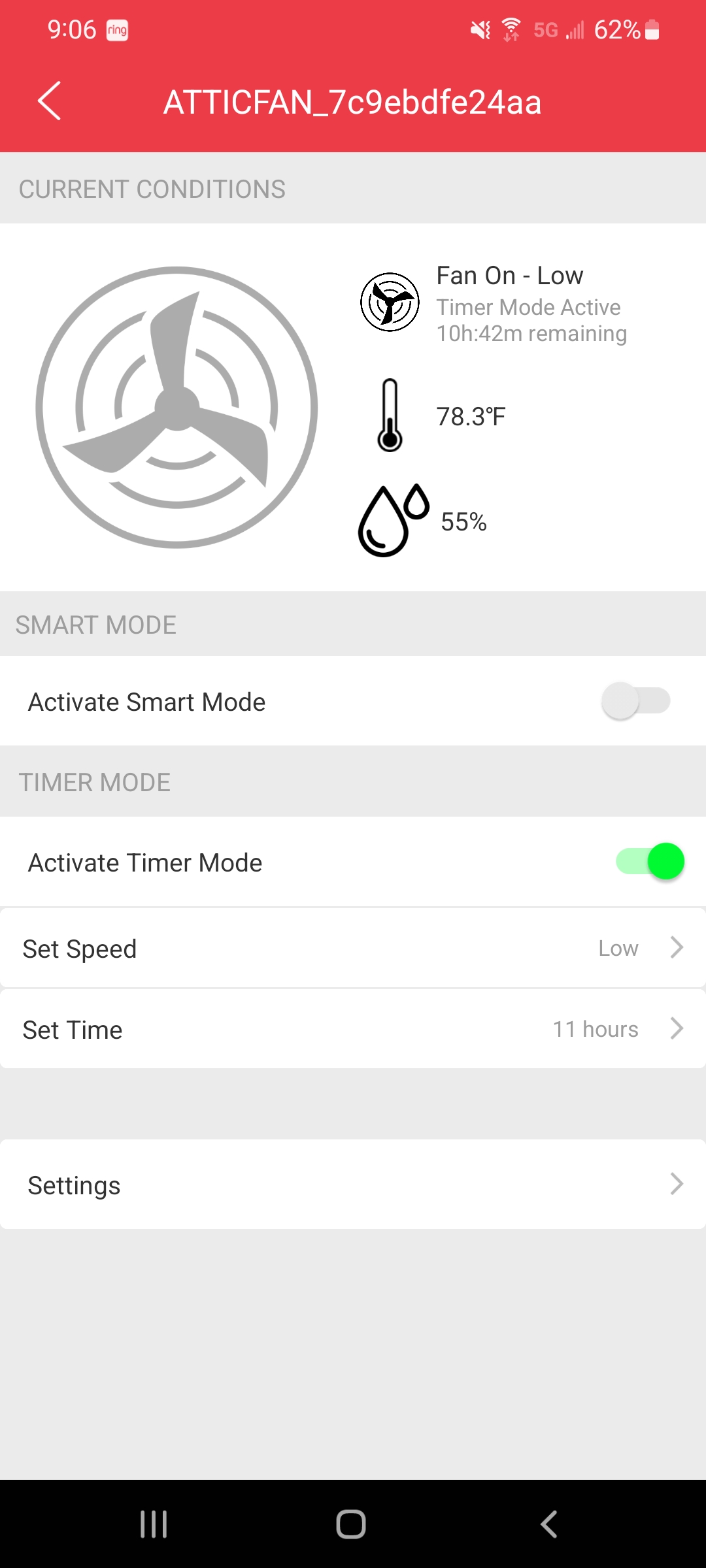
Task: Open the Set Speed option
Action: (x=353, y=948)
